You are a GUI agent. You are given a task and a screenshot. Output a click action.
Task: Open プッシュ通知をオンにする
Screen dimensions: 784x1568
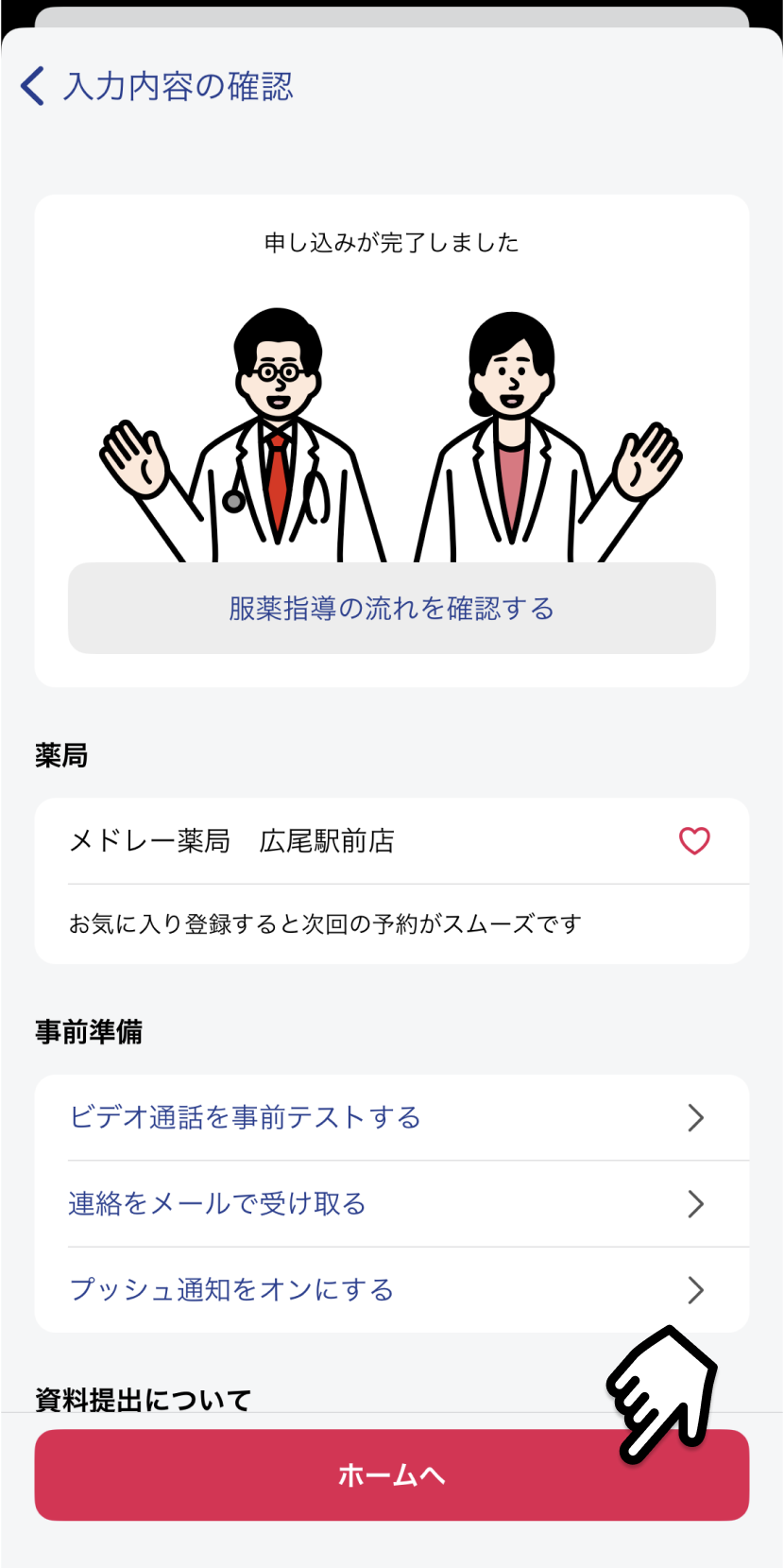pos(392,1289)
